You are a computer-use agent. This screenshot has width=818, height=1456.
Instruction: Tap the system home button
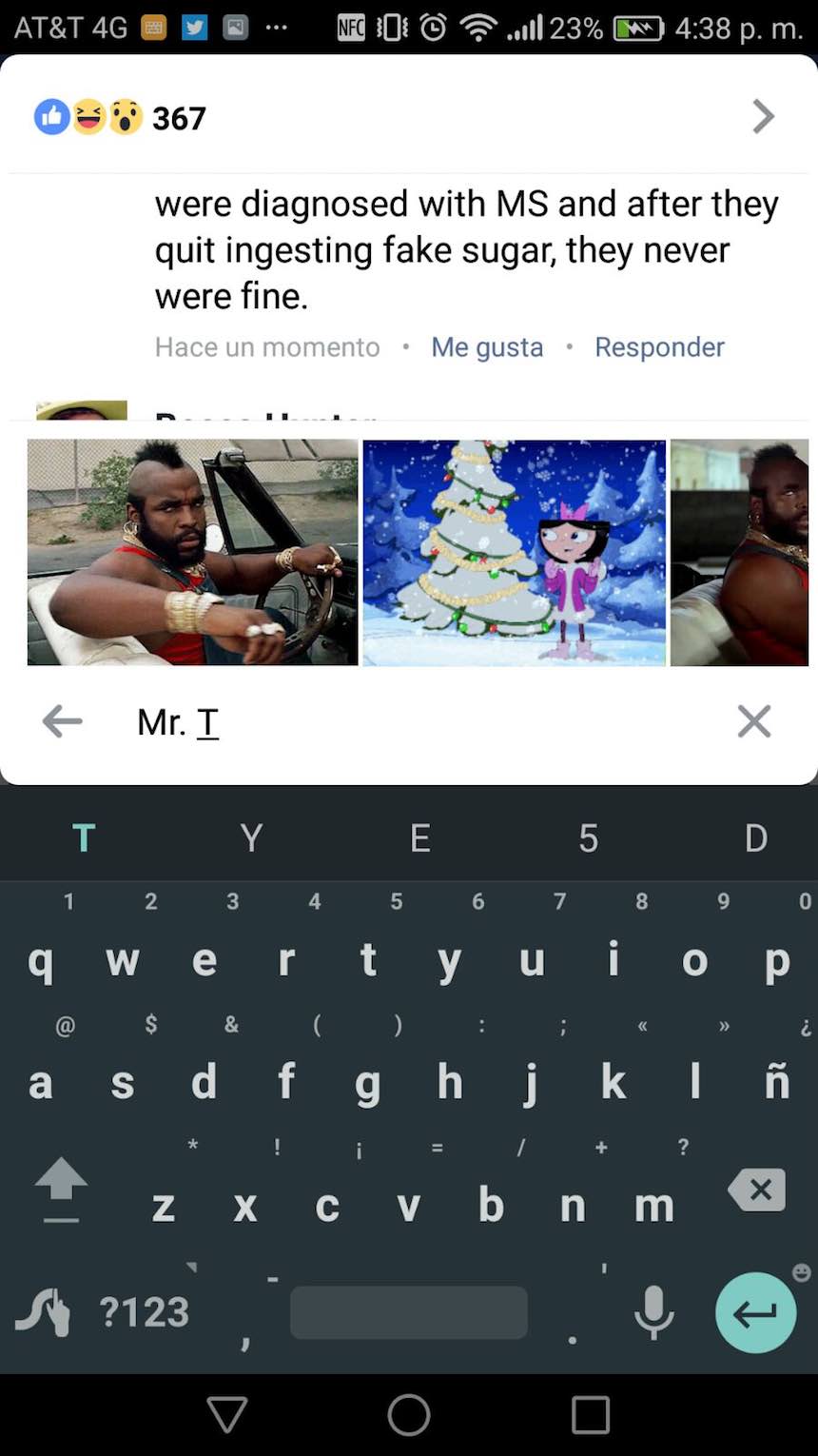point(409,1414)
